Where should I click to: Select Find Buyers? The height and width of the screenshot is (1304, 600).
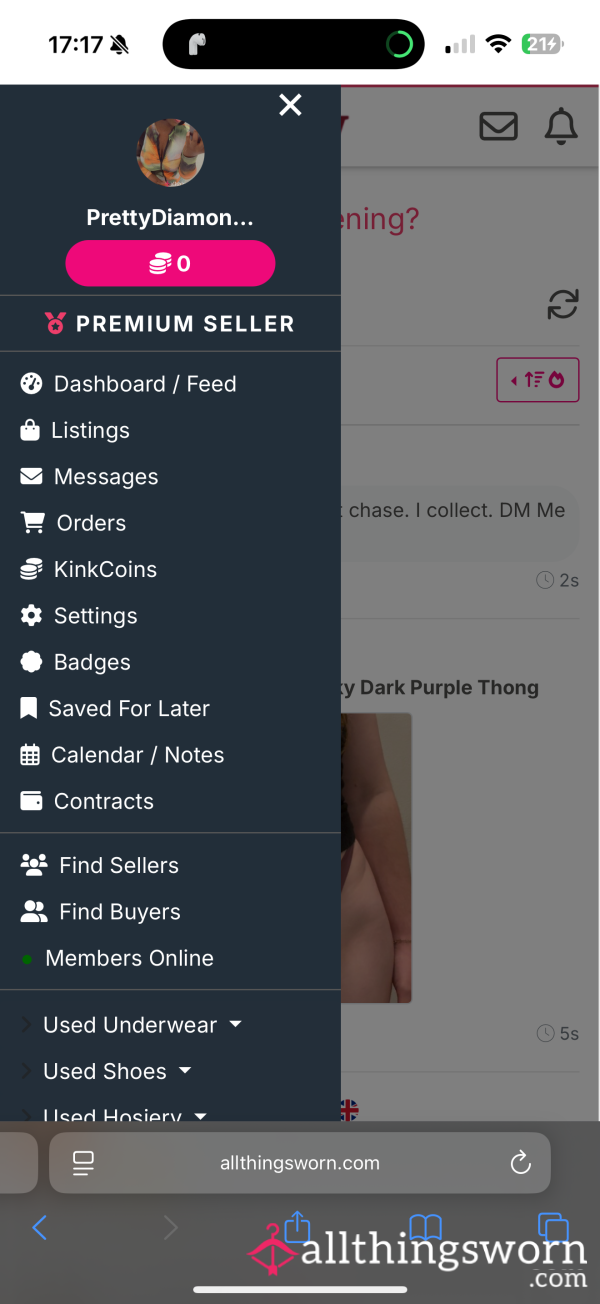coord(170,912)
